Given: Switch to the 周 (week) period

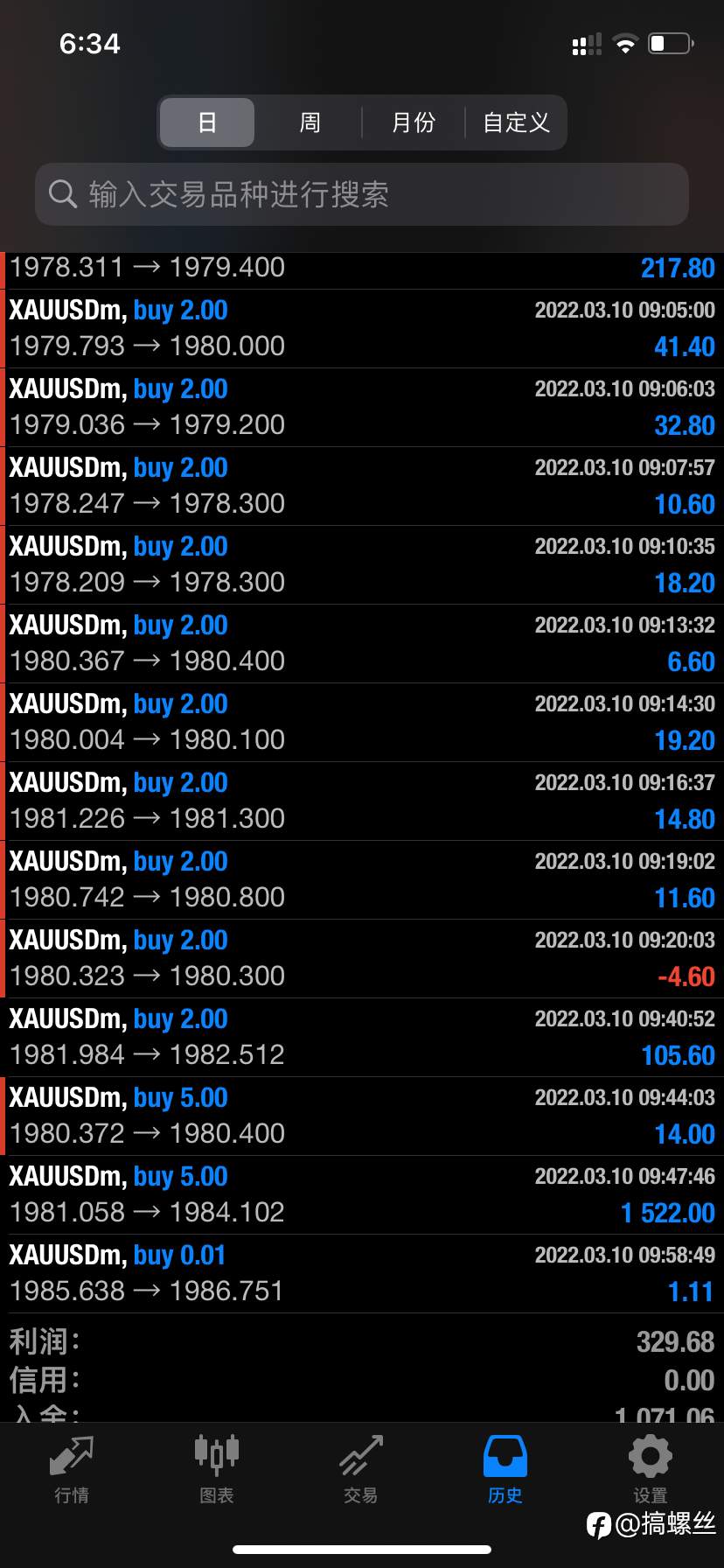Looking at the screenshot, I should click(x=310, y=122).
